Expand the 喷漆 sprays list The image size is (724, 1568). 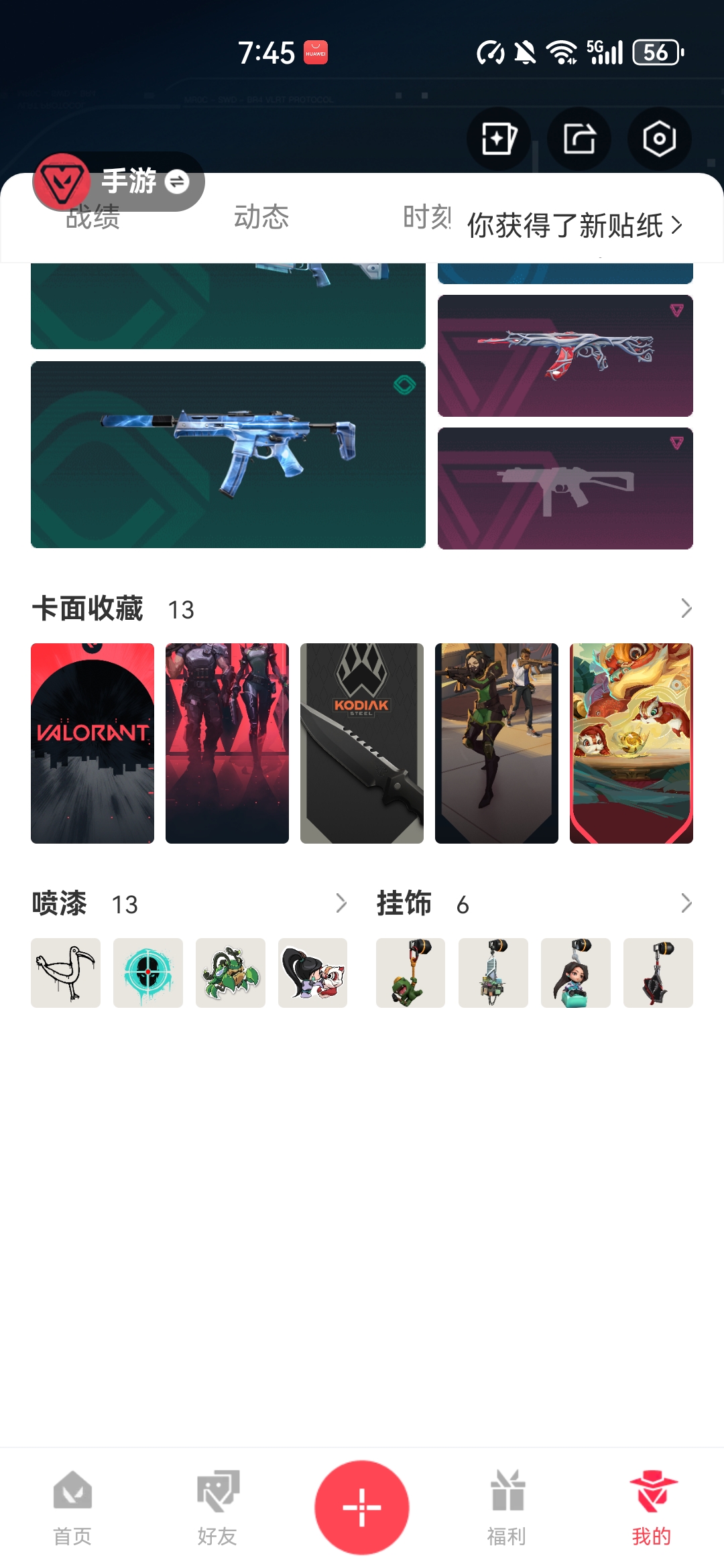(x=341, y=903)
